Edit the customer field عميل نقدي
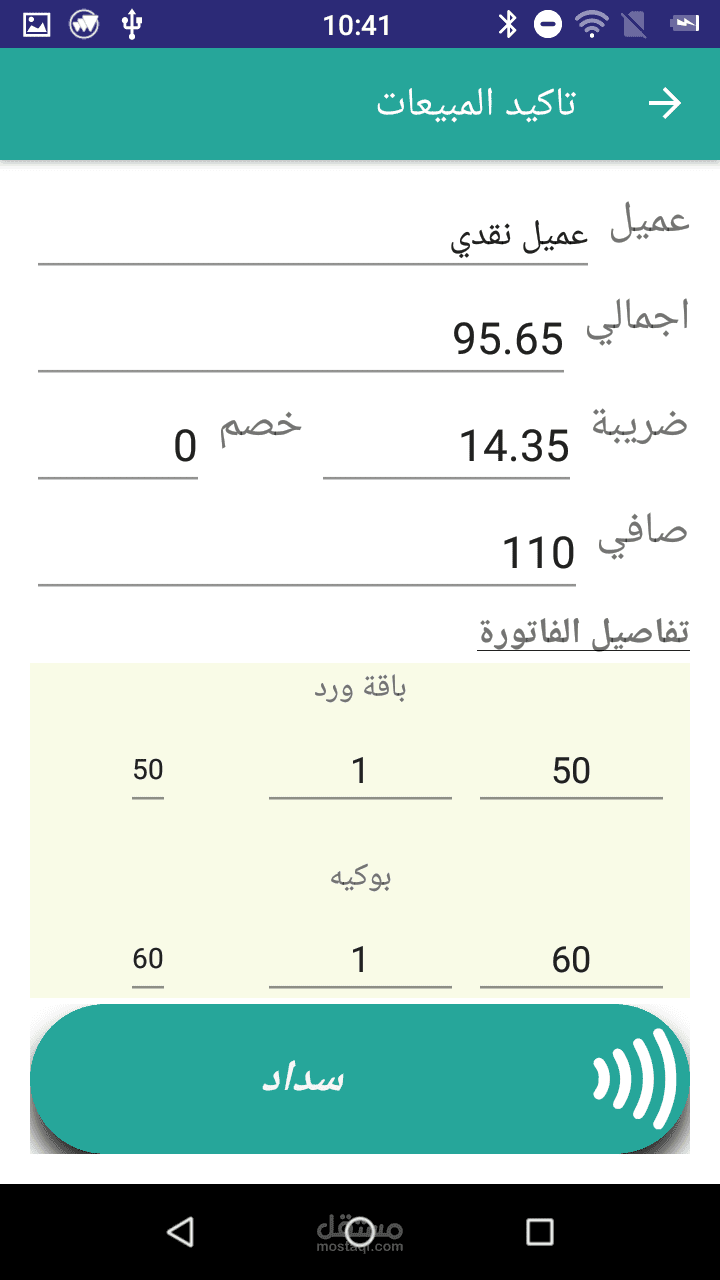Viewport: 720px width, 1280px height. pyautogui.click(x=313, y=234)
